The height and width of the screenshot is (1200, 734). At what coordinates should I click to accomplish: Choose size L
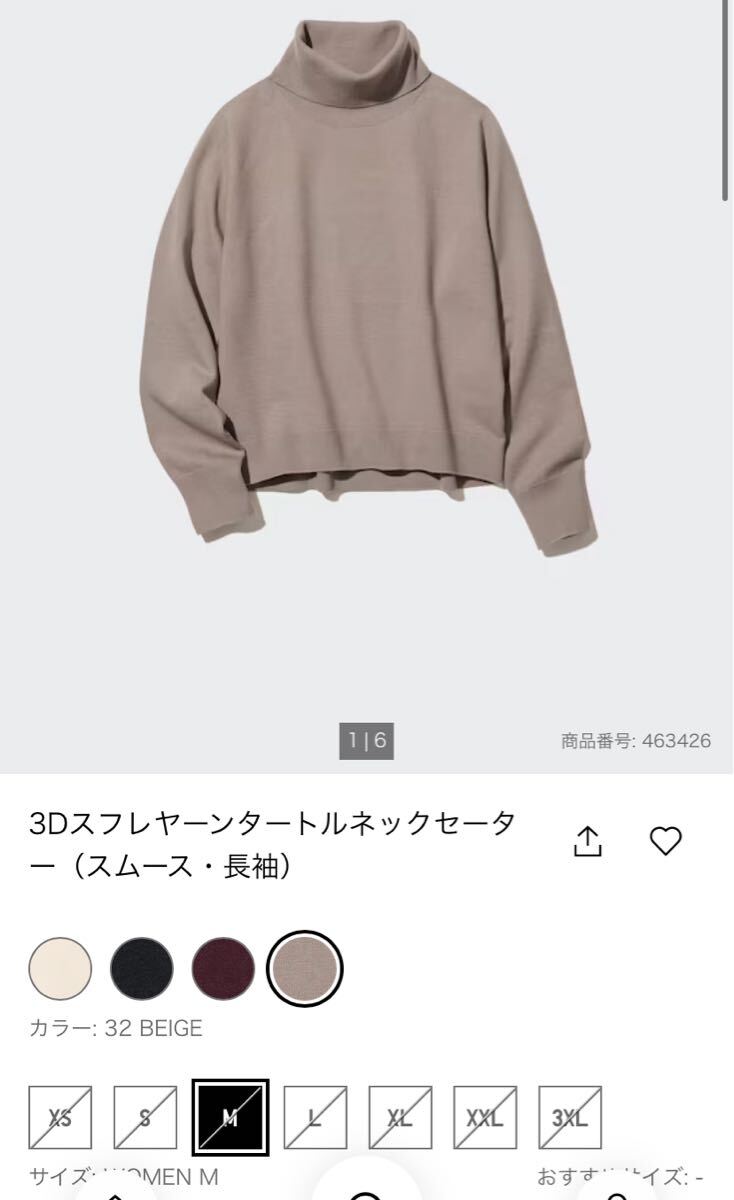coord(315,1118)
